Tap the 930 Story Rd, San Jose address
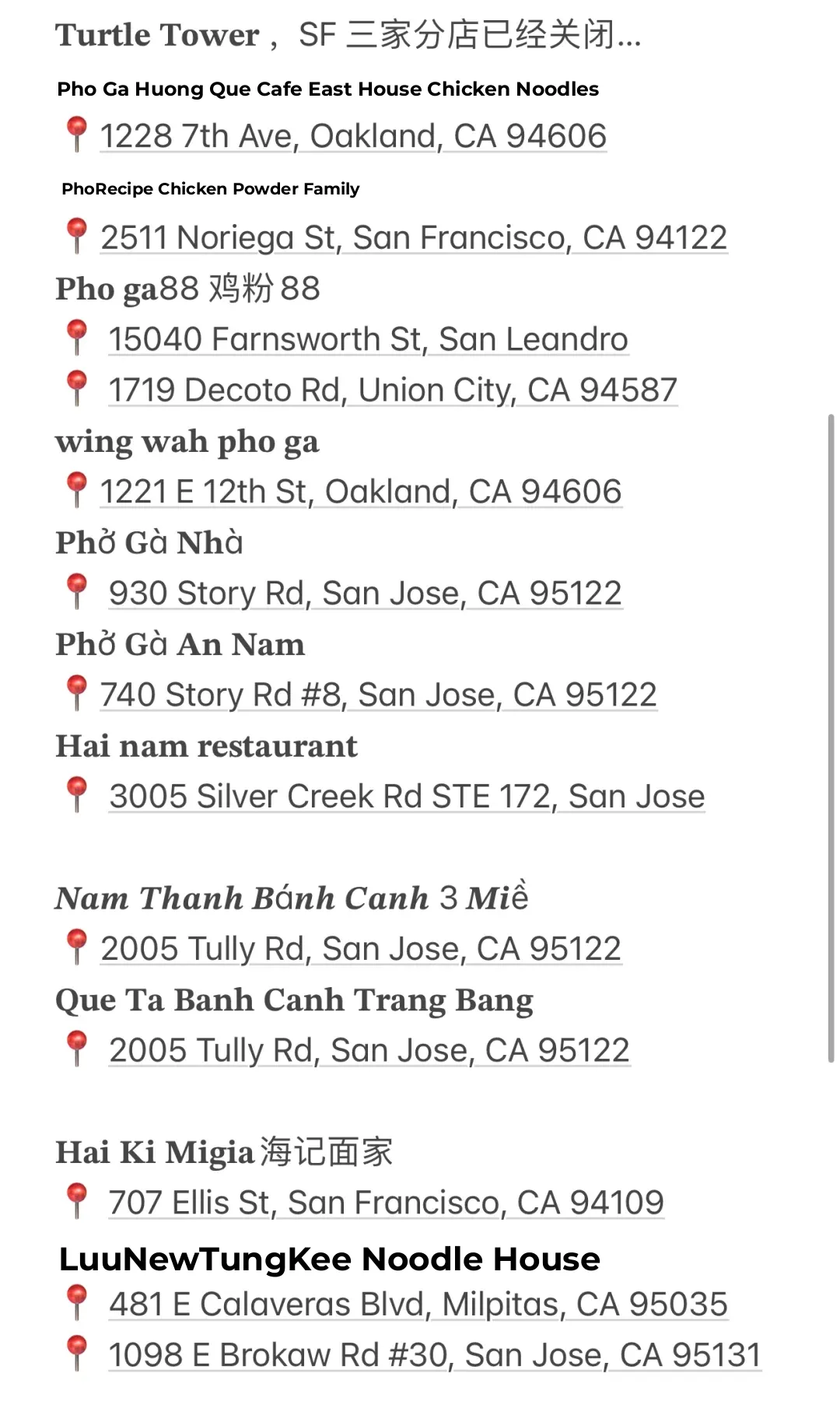Screen dimensions: 840x1415 click(x=366, y=594)
